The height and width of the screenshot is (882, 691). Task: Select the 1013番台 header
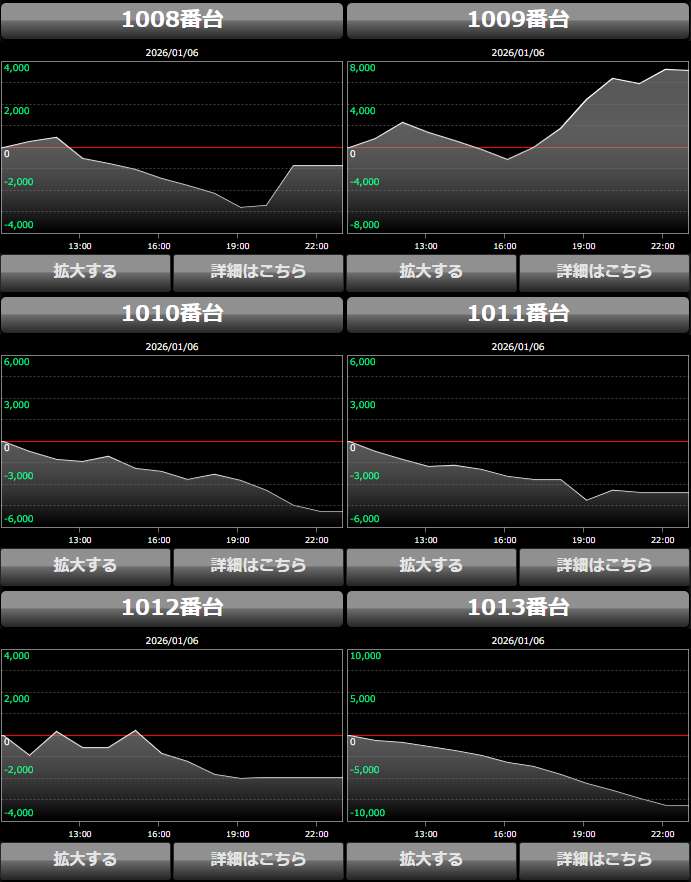click(518, 608)
